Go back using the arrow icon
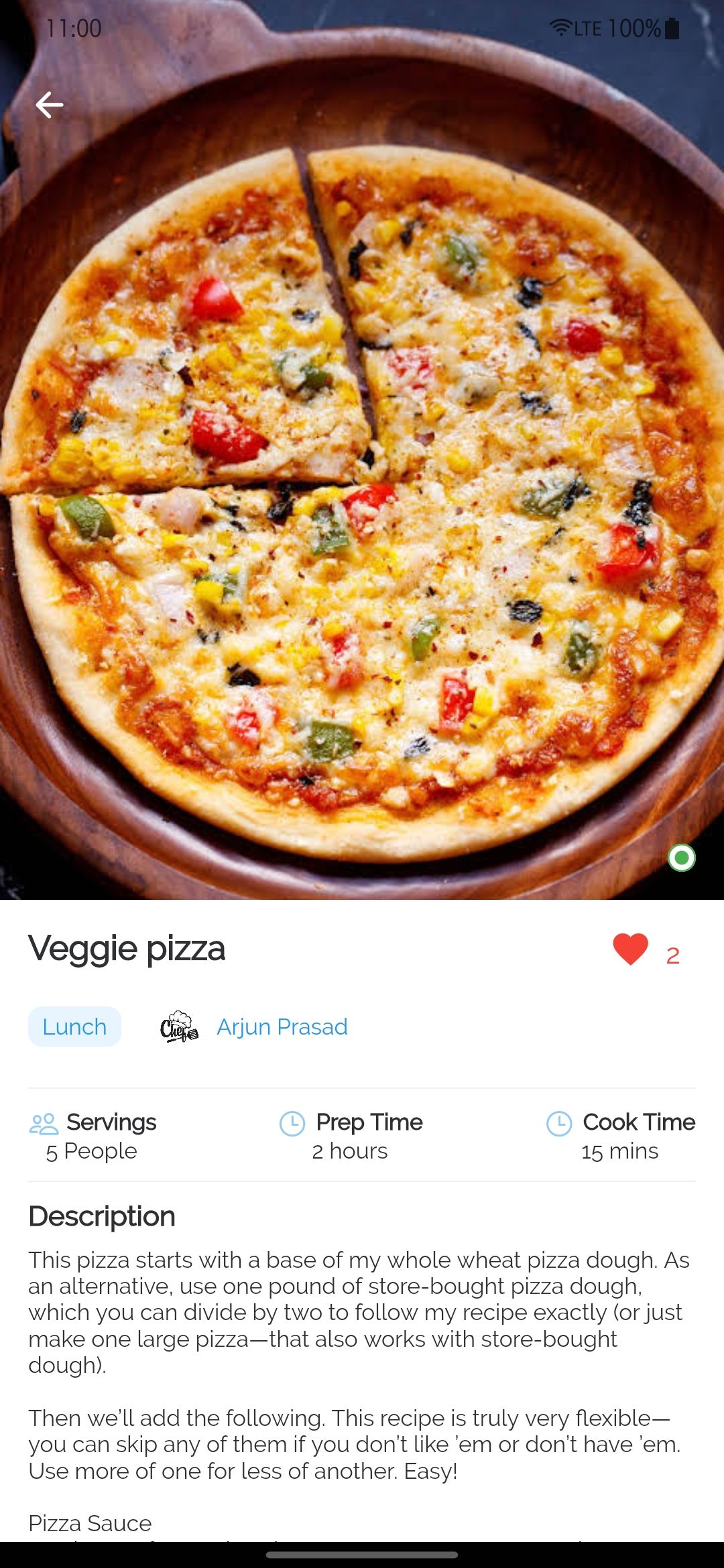The width and height of the screenshot is (724, 1568). [x=50, y=105]
